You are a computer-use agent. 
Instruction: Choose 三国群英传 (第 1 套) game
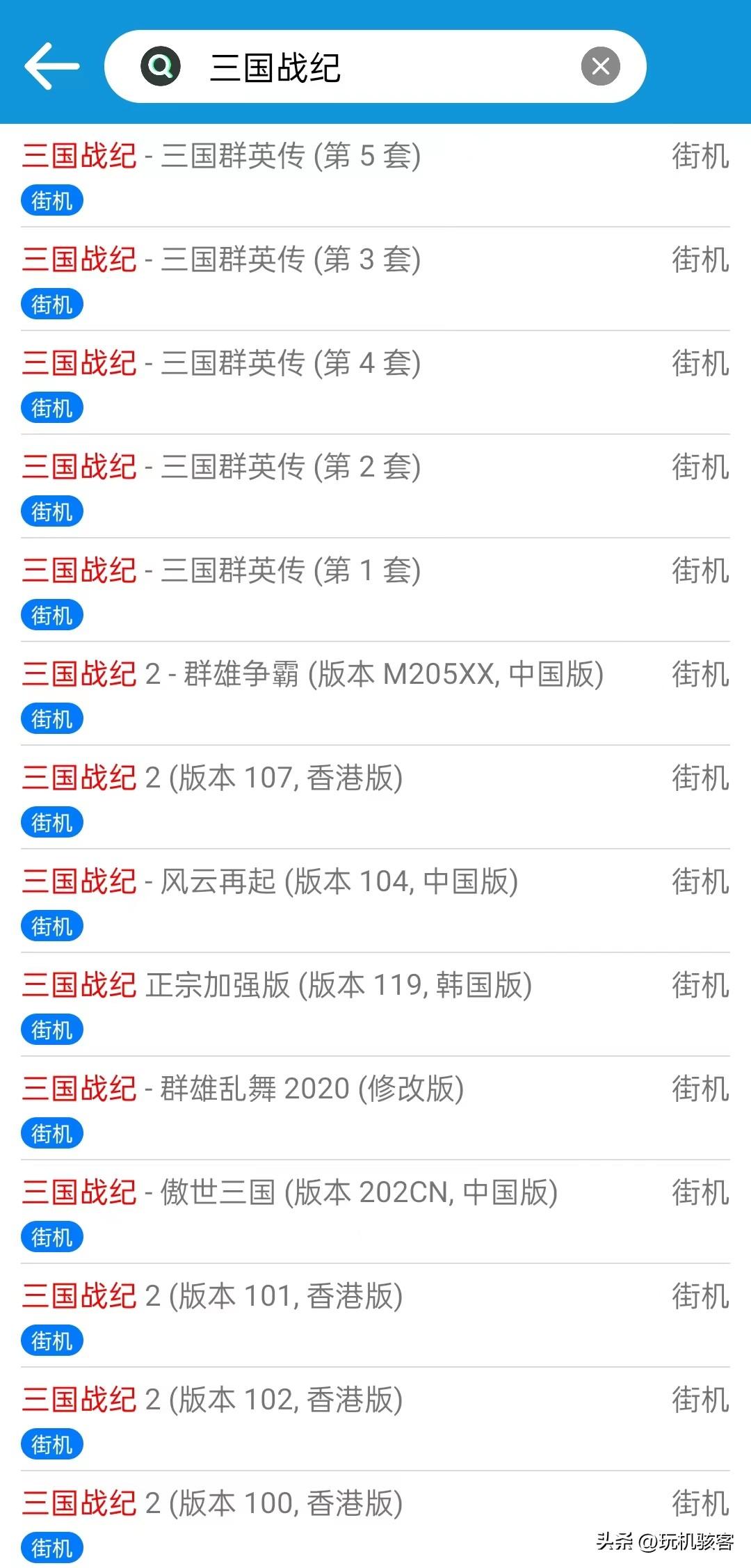(x=375, y=590)
